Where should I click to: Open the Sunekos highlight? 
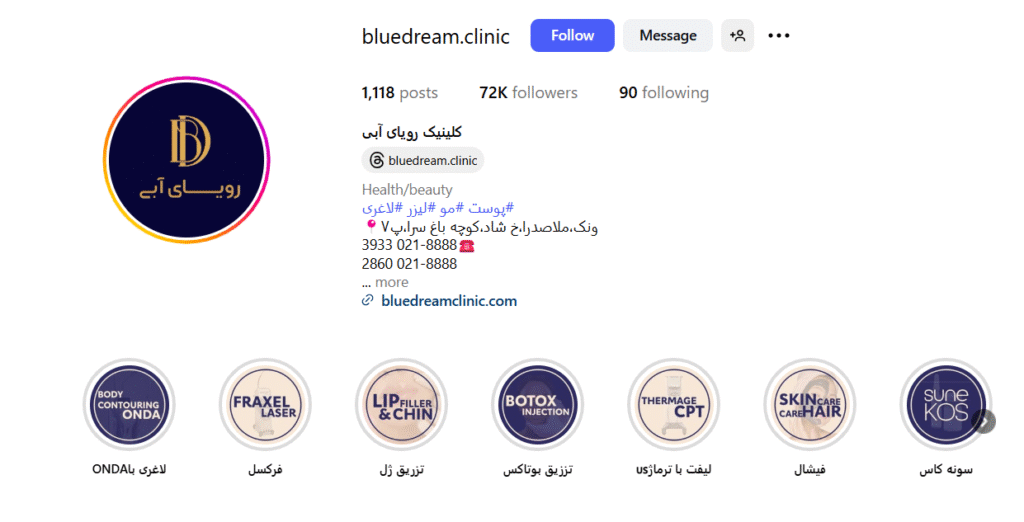944,405
